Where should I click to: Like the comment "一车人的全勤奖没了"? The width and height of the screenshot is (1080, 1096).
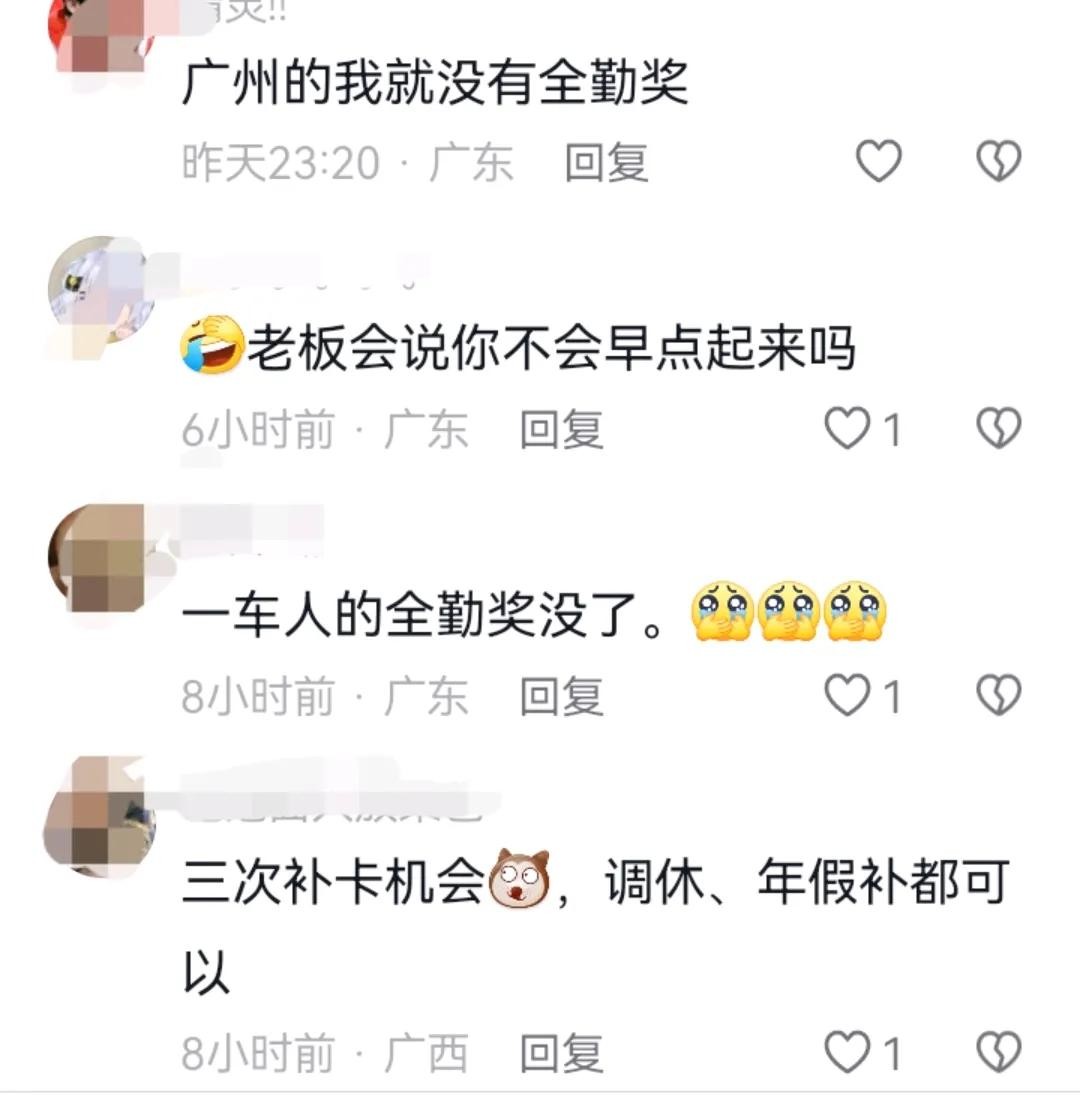tap(848, 696)
